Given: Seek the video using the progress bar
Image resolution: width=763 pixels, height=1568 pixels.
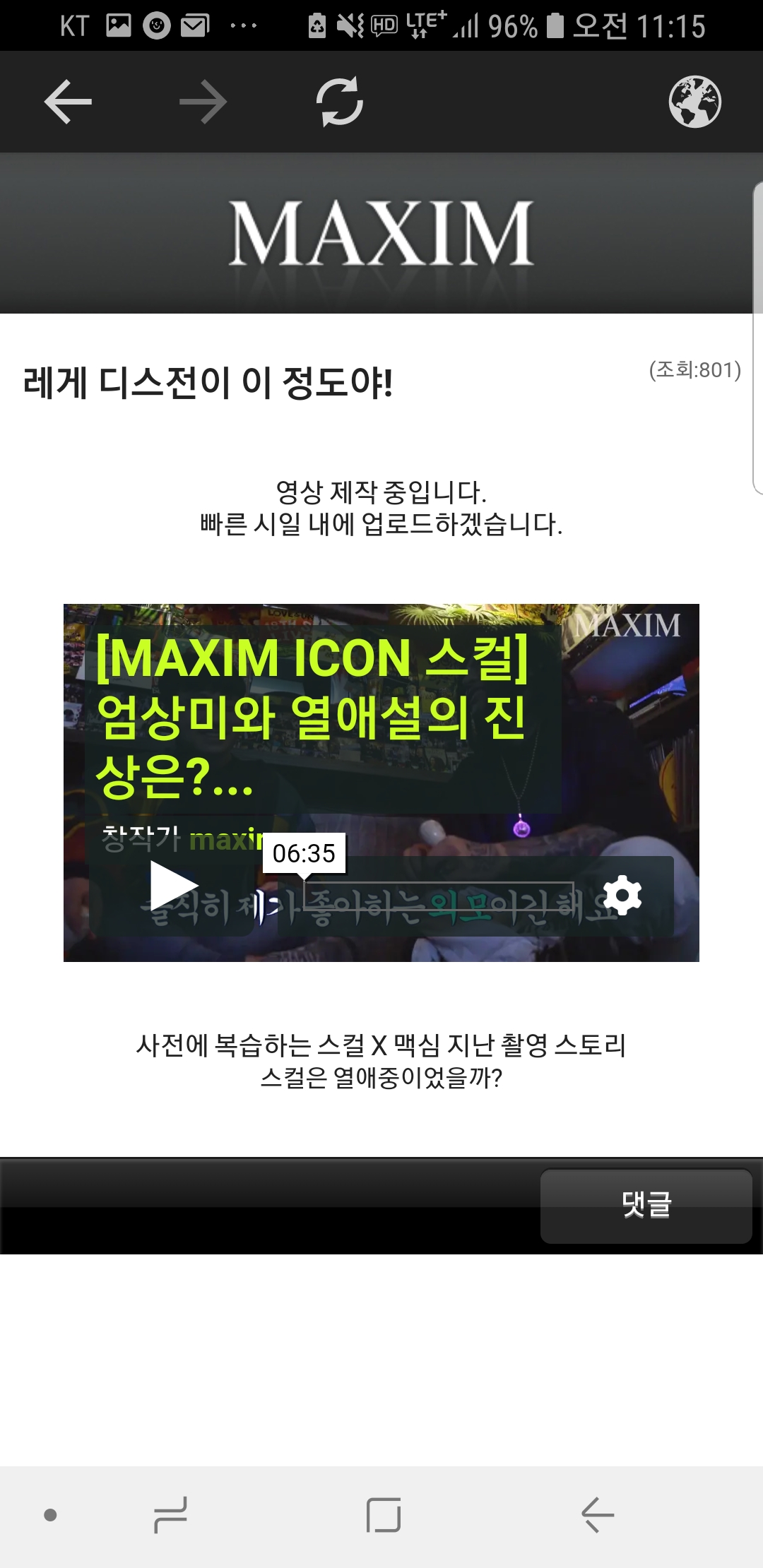Looking at the screenshot, I should tap(438, 896).
